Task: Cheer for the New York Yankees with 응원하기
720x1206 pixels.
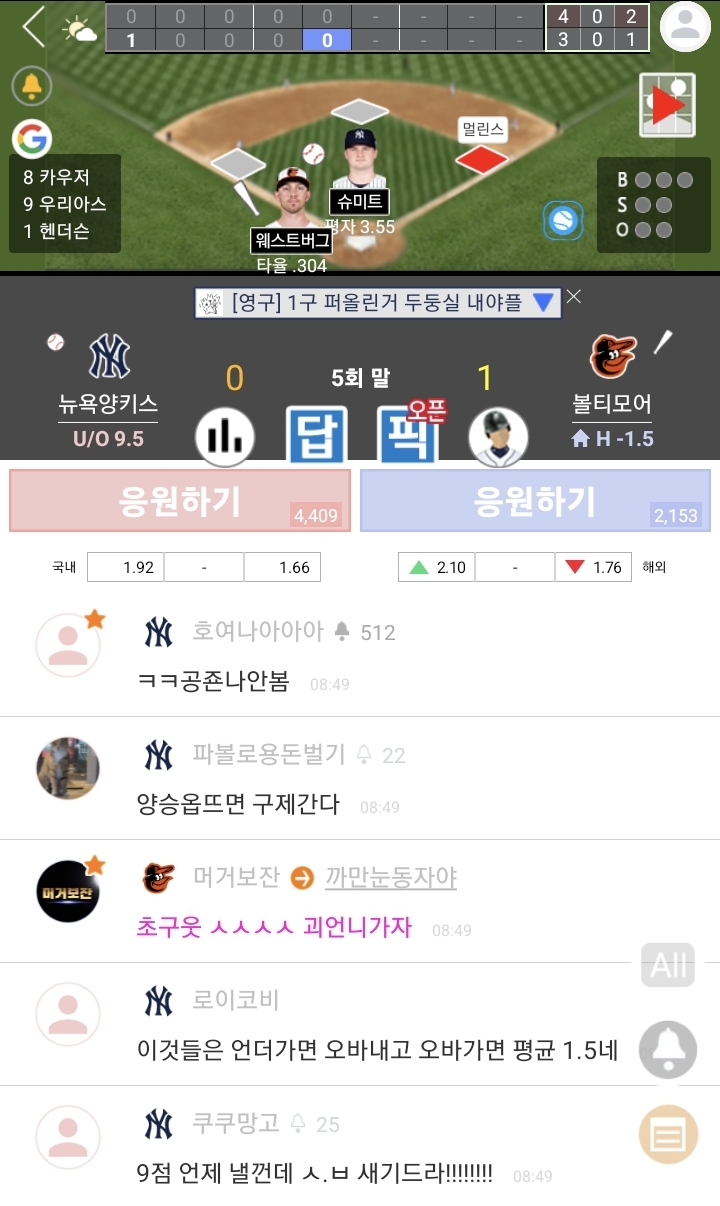Action: pos(180,501)
